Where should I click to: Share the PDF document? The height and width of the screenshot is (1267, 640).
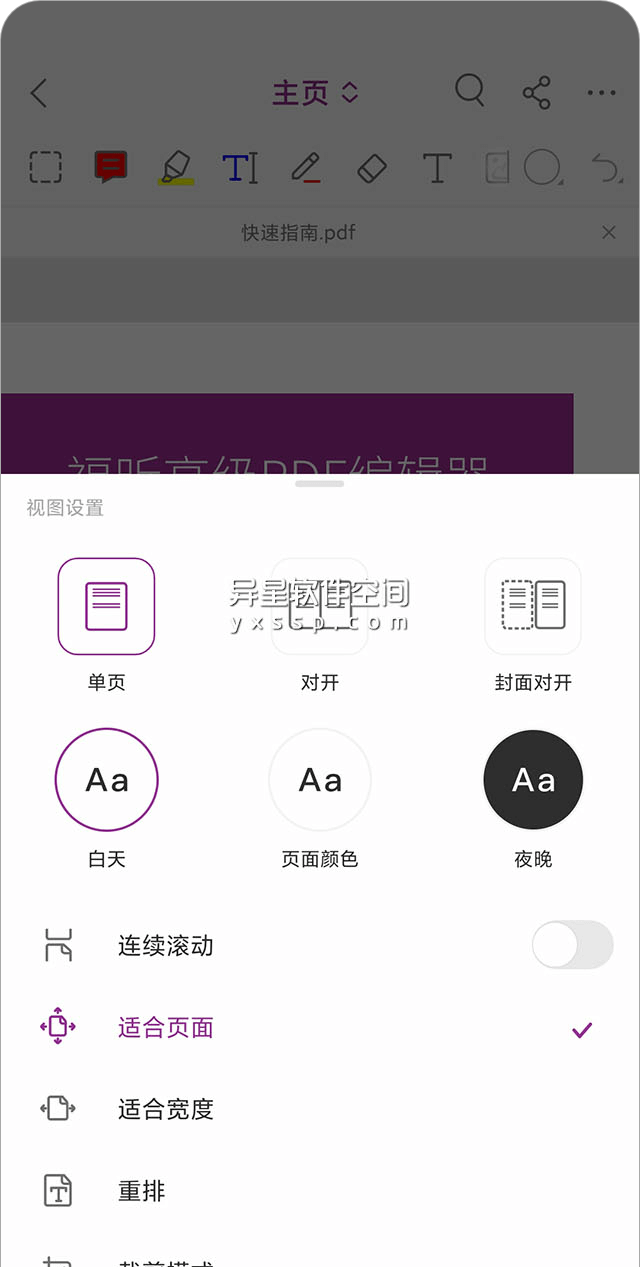click(537, 93)
